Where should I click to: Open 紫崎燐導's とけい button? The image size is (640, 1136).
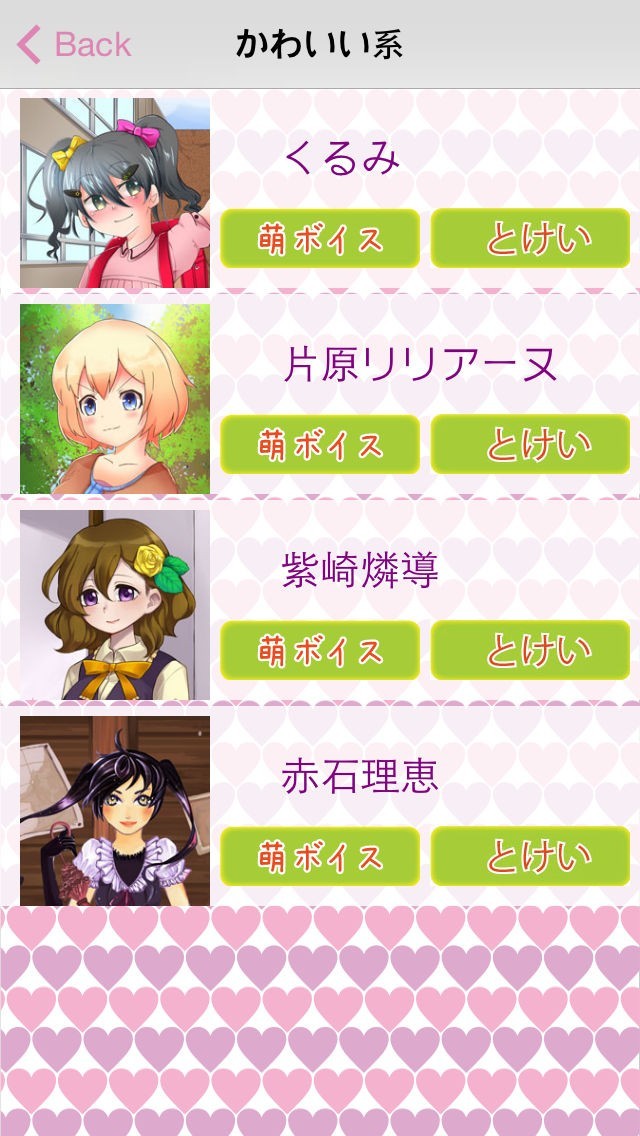(530, 651)
